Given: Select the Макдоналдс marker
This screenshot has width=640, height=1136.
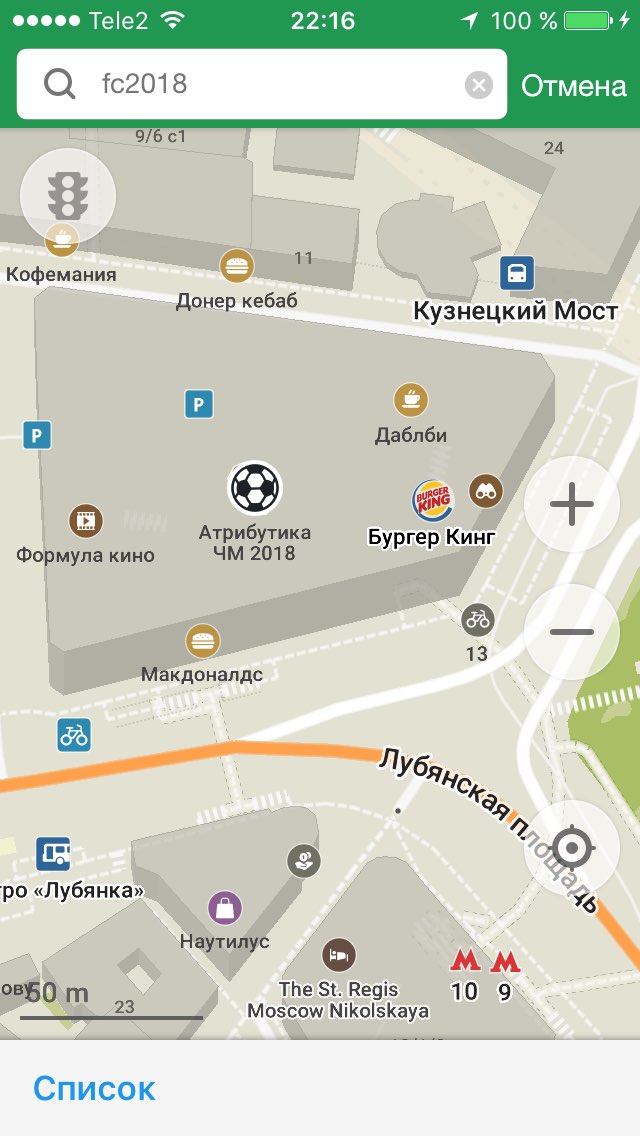Looking at the screenshot, I should pos(202,640).
